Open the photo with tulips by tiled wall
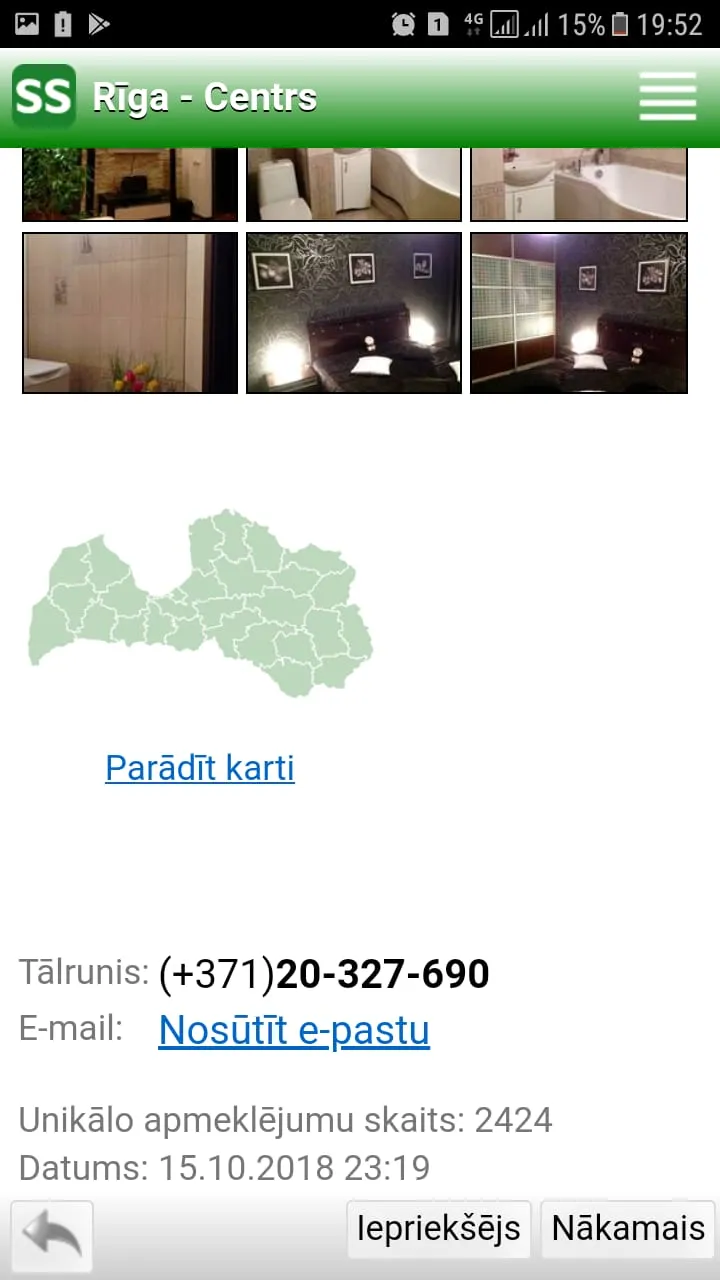720x1280 pixels. 130,313
